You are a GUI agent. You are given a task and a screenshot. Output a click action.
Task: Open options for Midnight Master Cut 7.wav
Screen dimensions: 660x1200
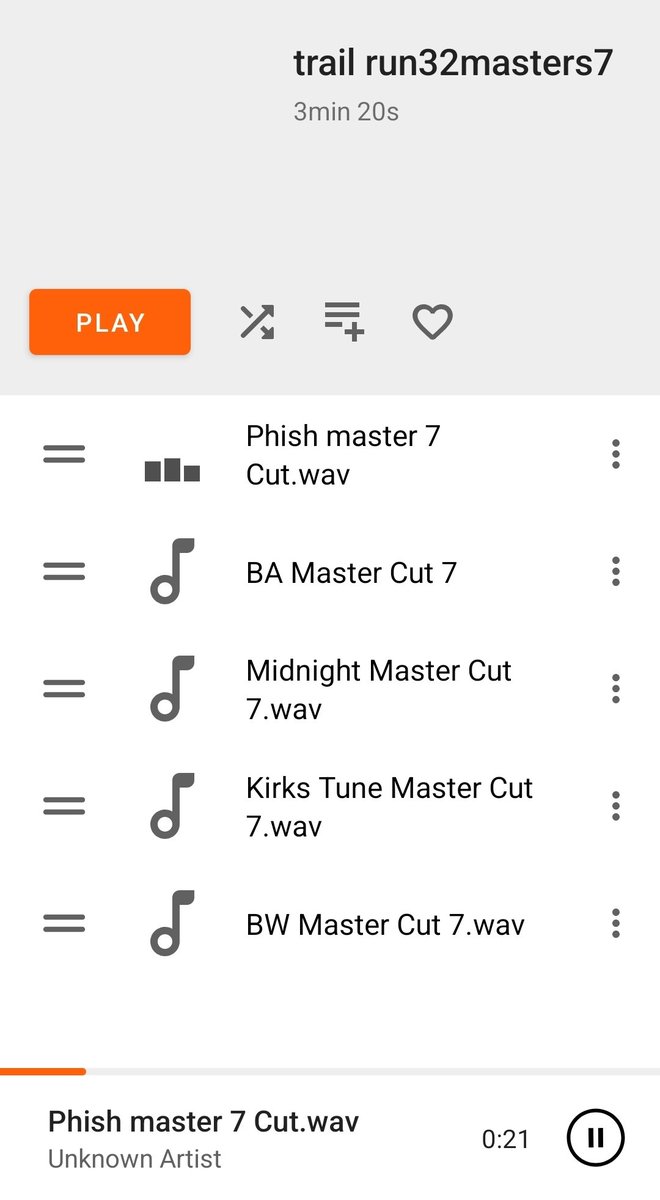pos(616,689)
